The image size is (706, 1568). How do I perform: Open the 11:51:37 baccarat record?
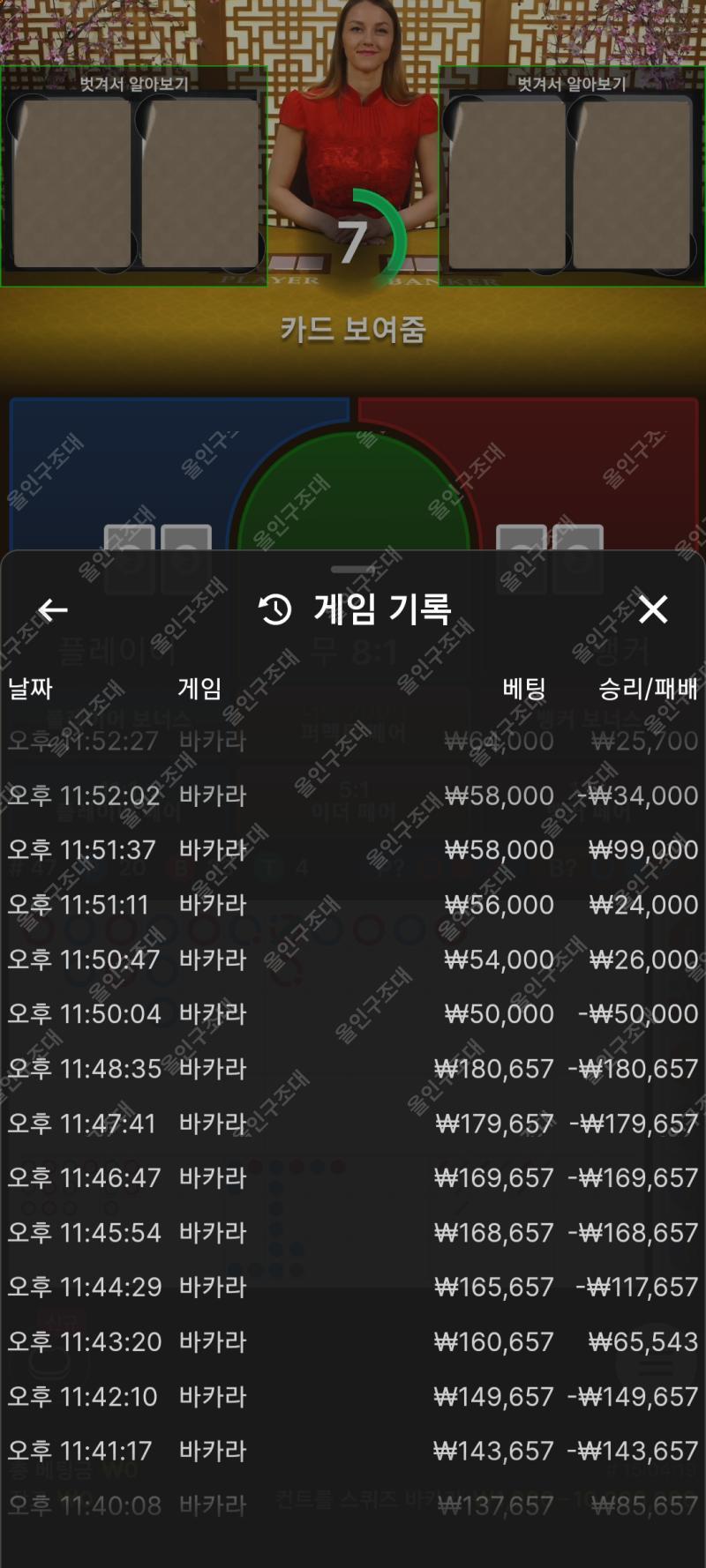click(x=353, y=850)
